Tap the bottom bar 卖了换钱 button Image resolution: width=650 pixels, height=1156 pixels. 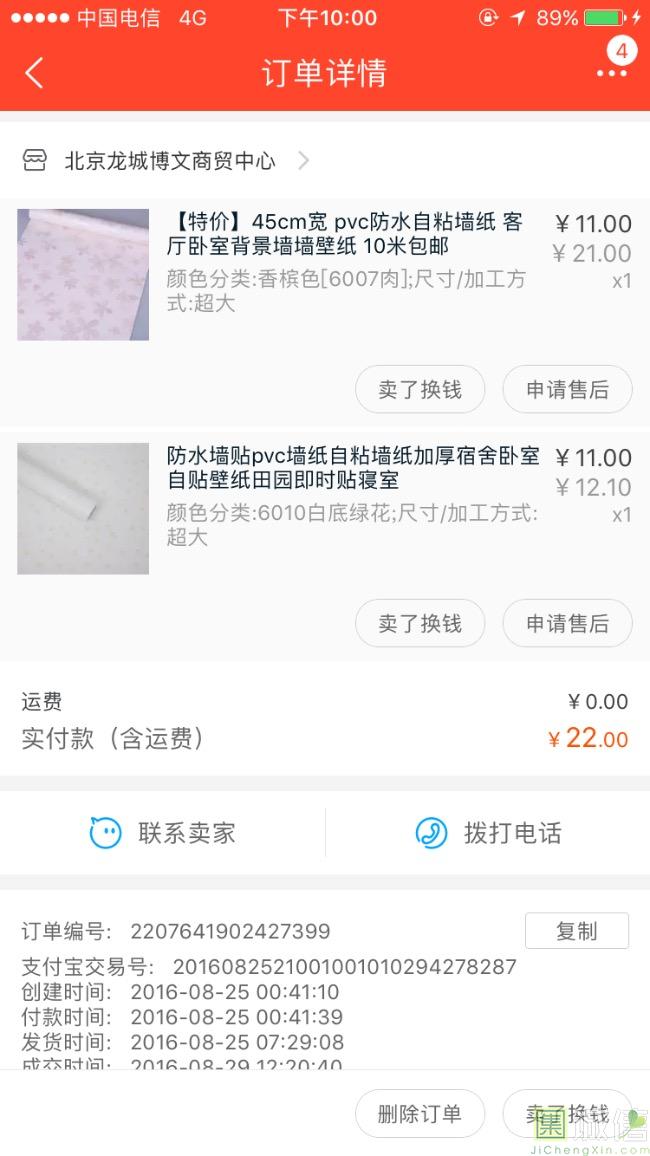tap(567, 1113)
